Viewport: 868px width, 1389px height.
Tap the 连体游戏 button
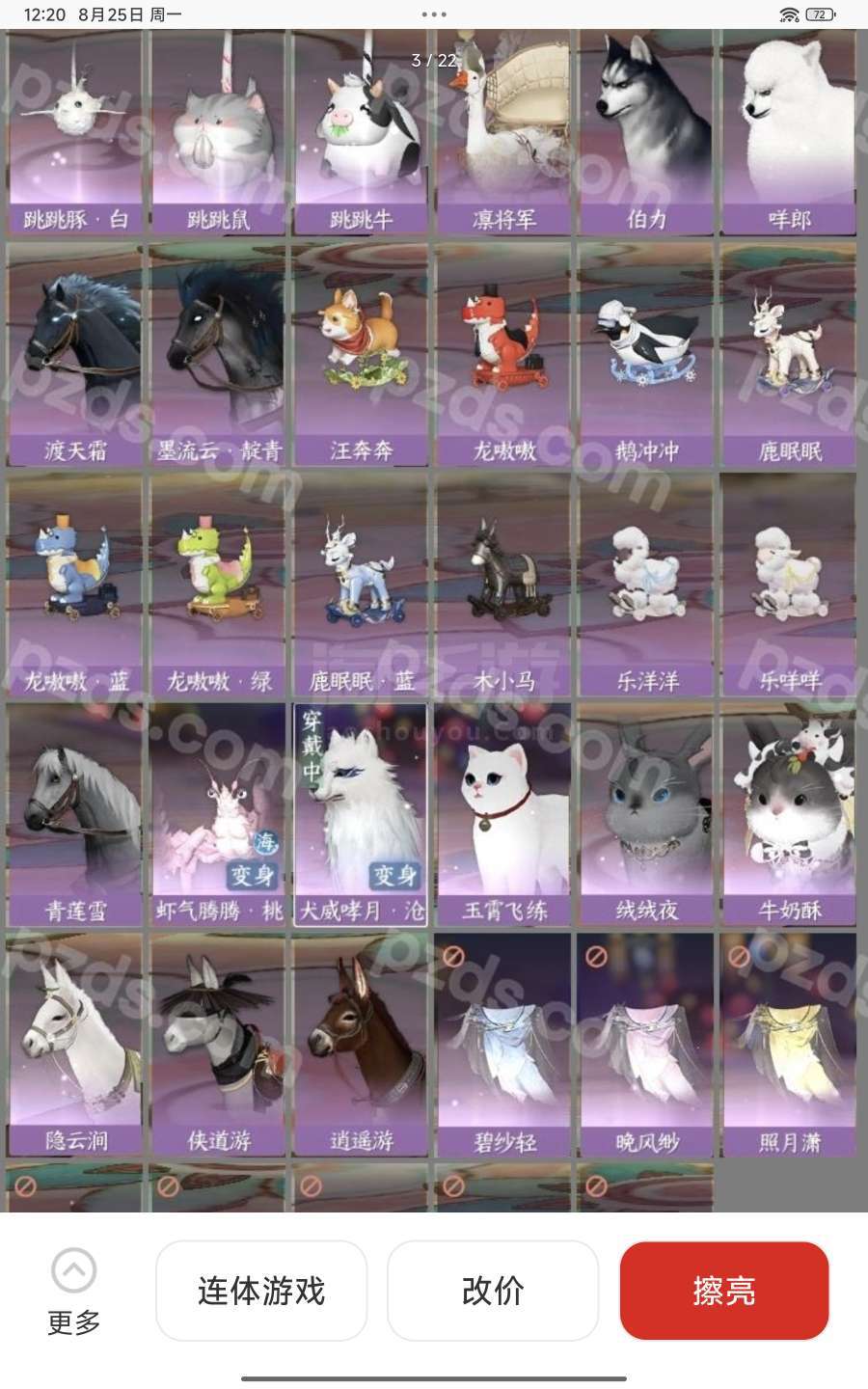pyautogui.click(x=261, y=1291)
